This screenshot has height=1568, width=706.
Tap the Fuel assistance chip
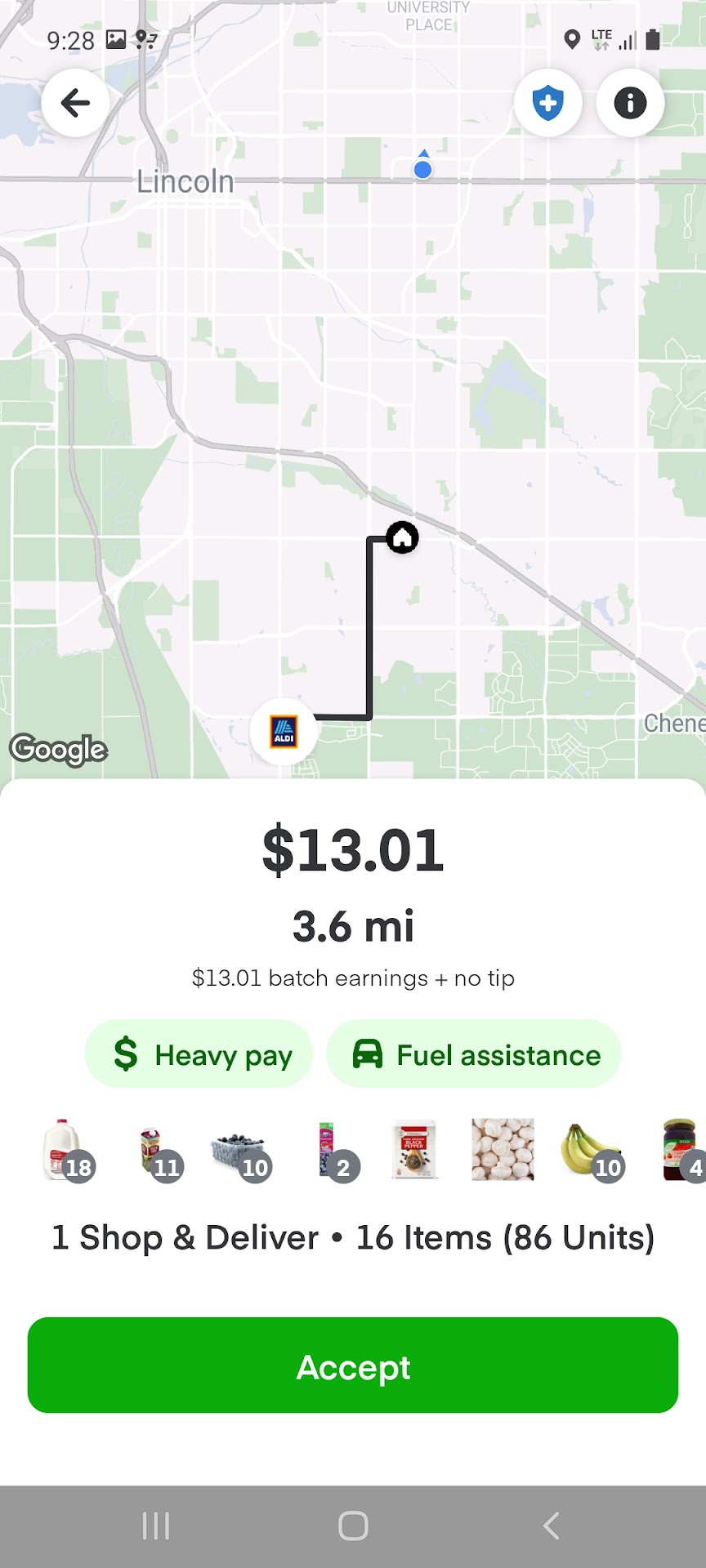(474, 1054)
